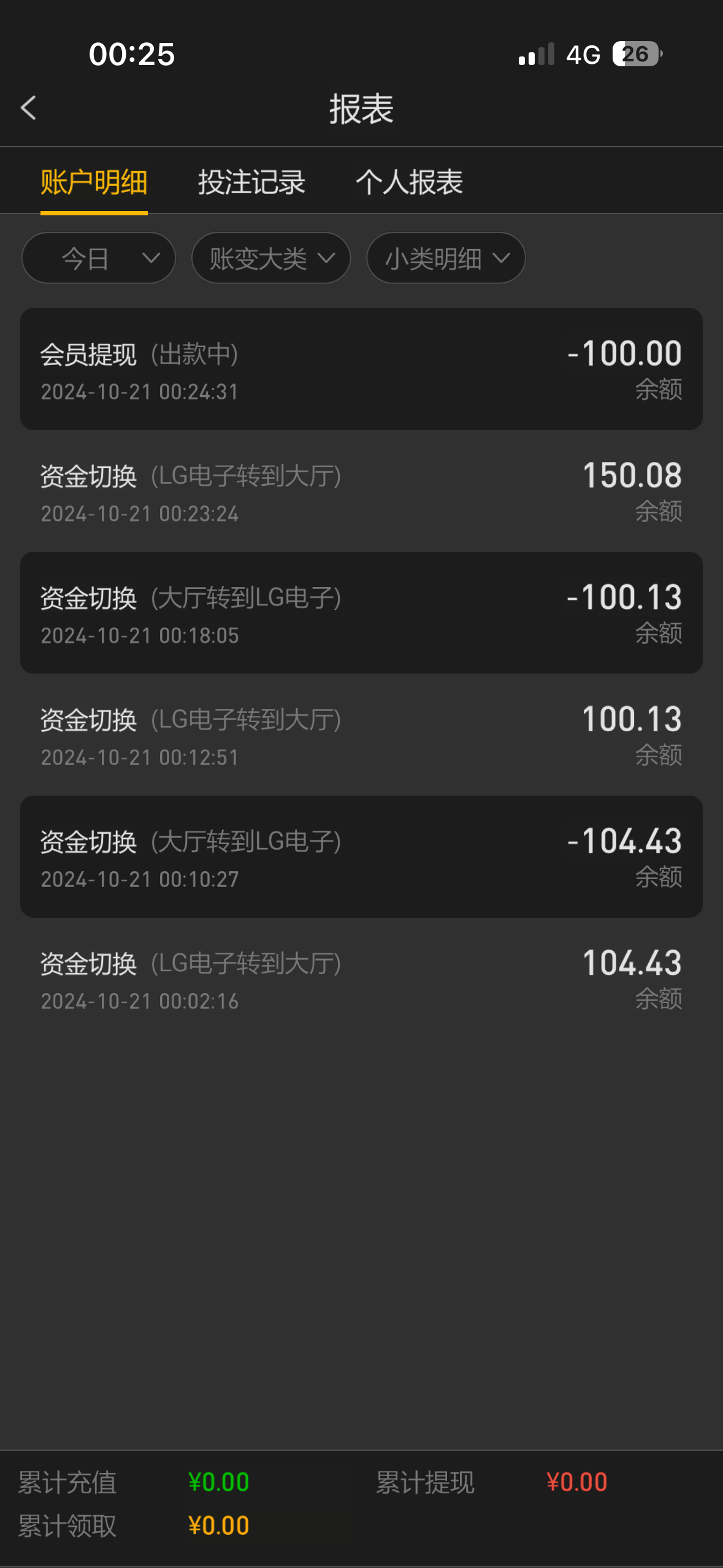723x1568 pixels.
Task: Switch to the 投注记录 tab
Action: [251, 182]
